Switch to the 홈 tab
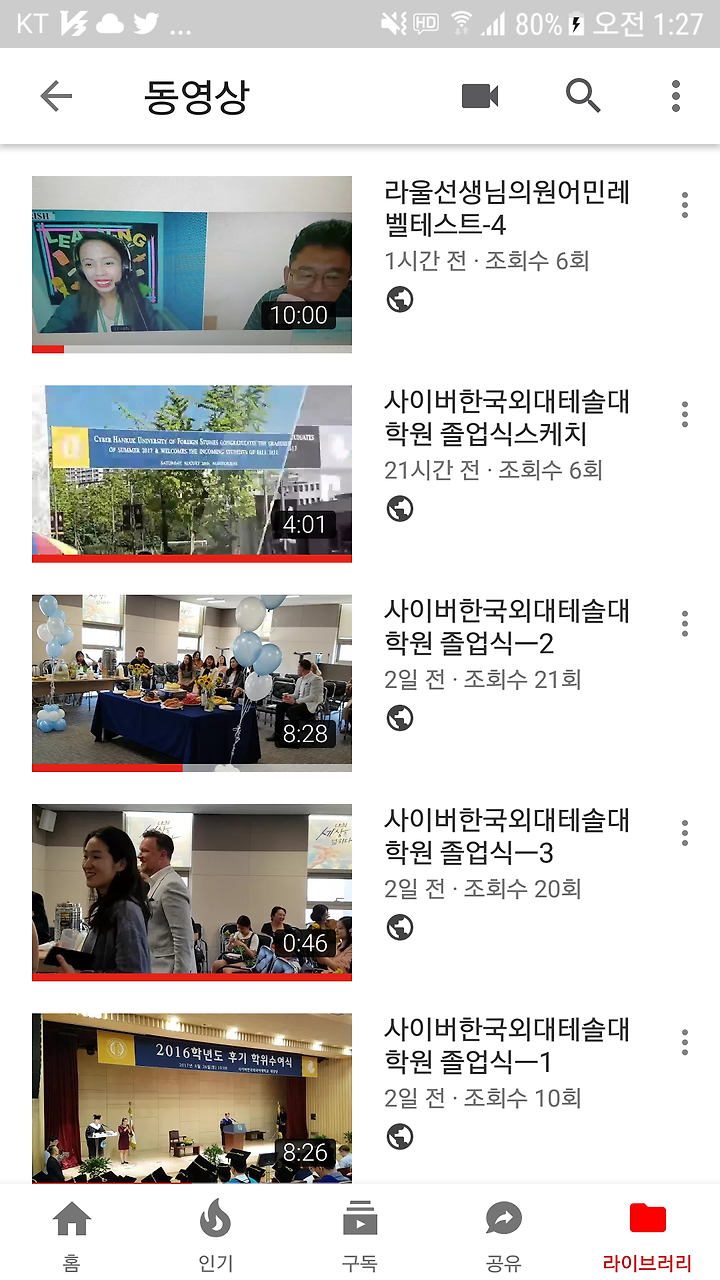Image resolution: width=720 pixels, height=1280 pixels. coord(72,1235)
